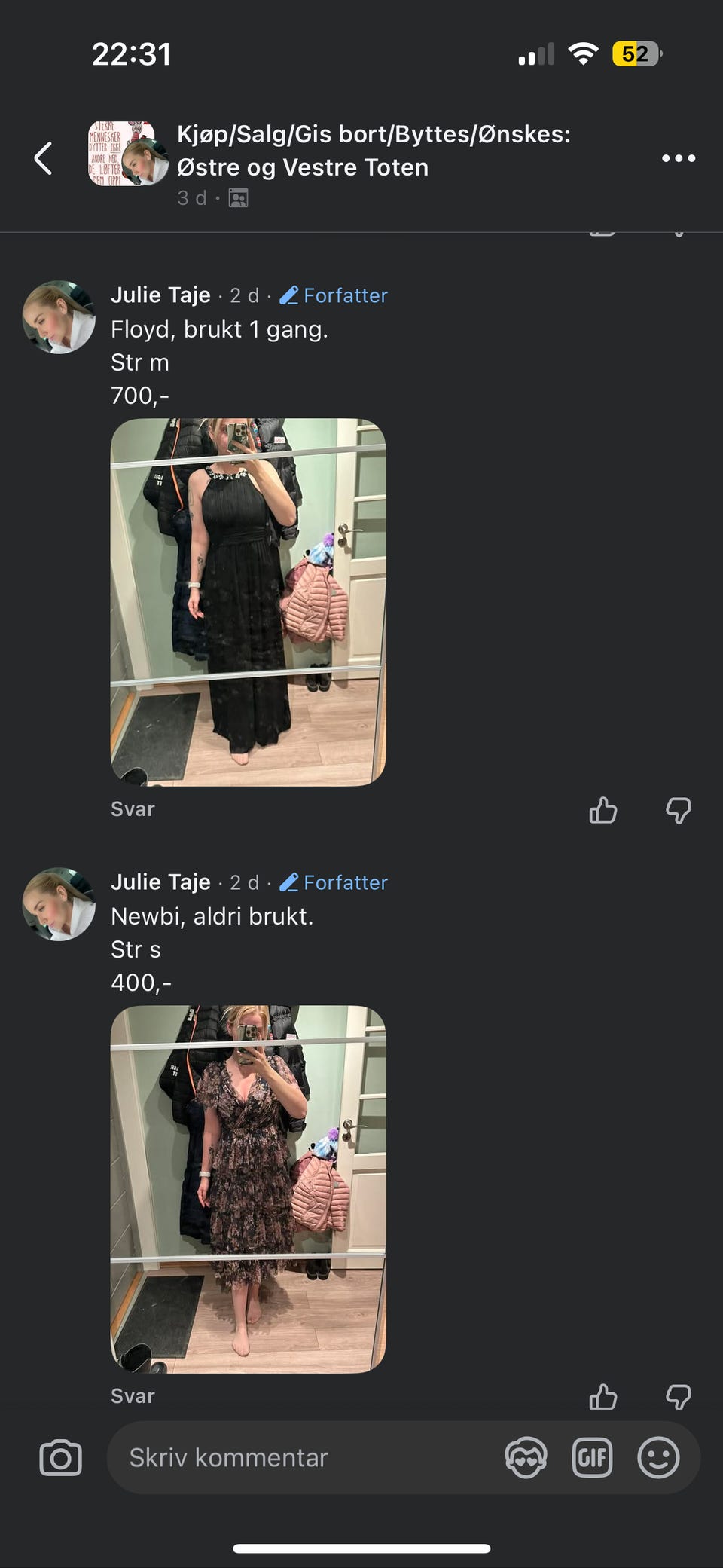Tap the Skriv kommentar input field

(x=301, y=1456)
